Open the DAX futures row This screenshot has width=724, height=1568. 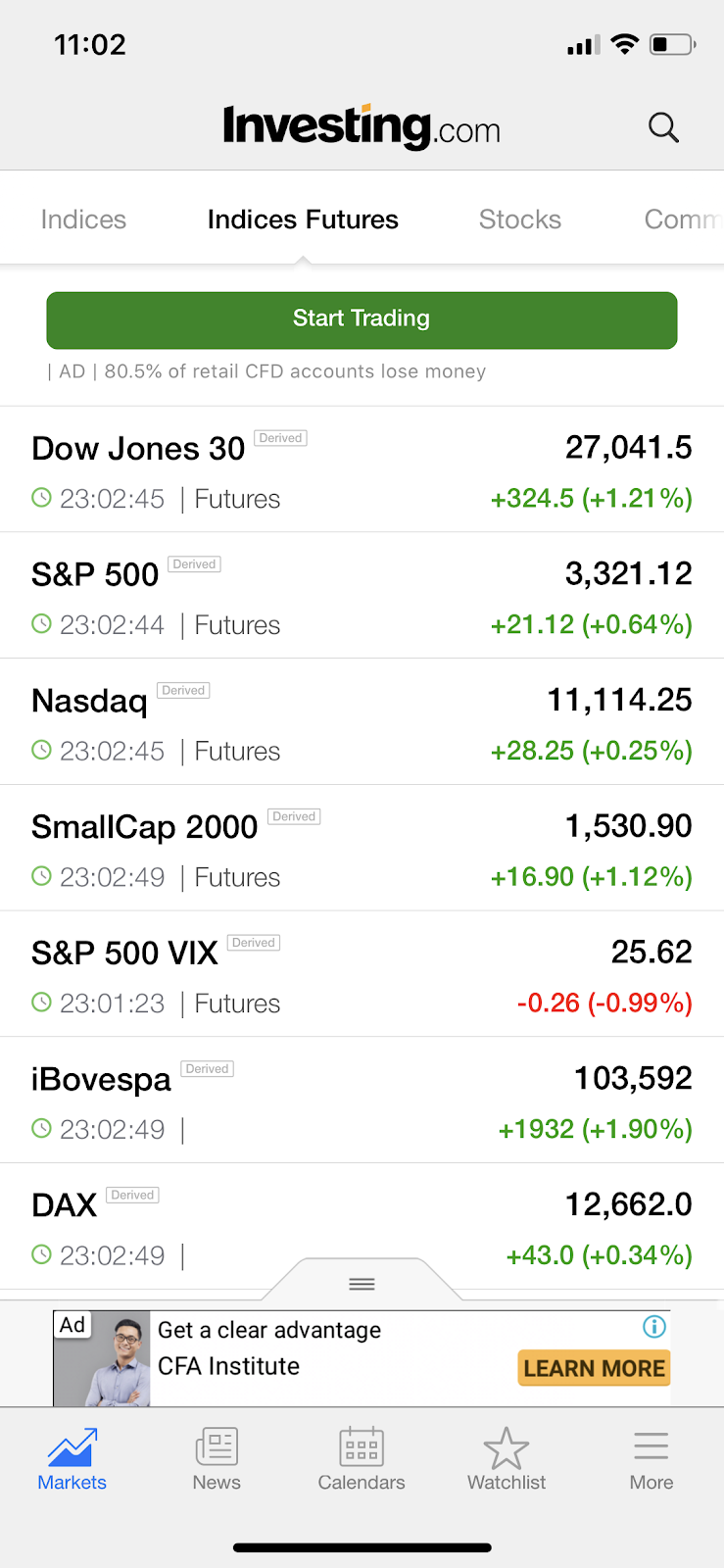[362, 1227]
